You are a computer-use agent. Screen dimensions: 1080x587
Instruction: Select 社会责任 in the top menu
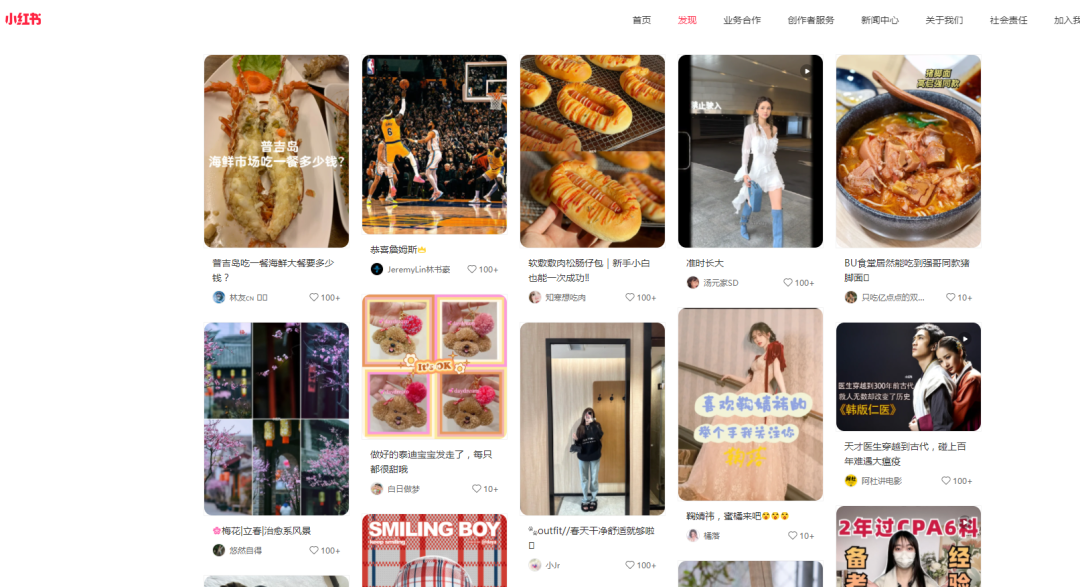pyautogui.click(x=1008, y=20)
